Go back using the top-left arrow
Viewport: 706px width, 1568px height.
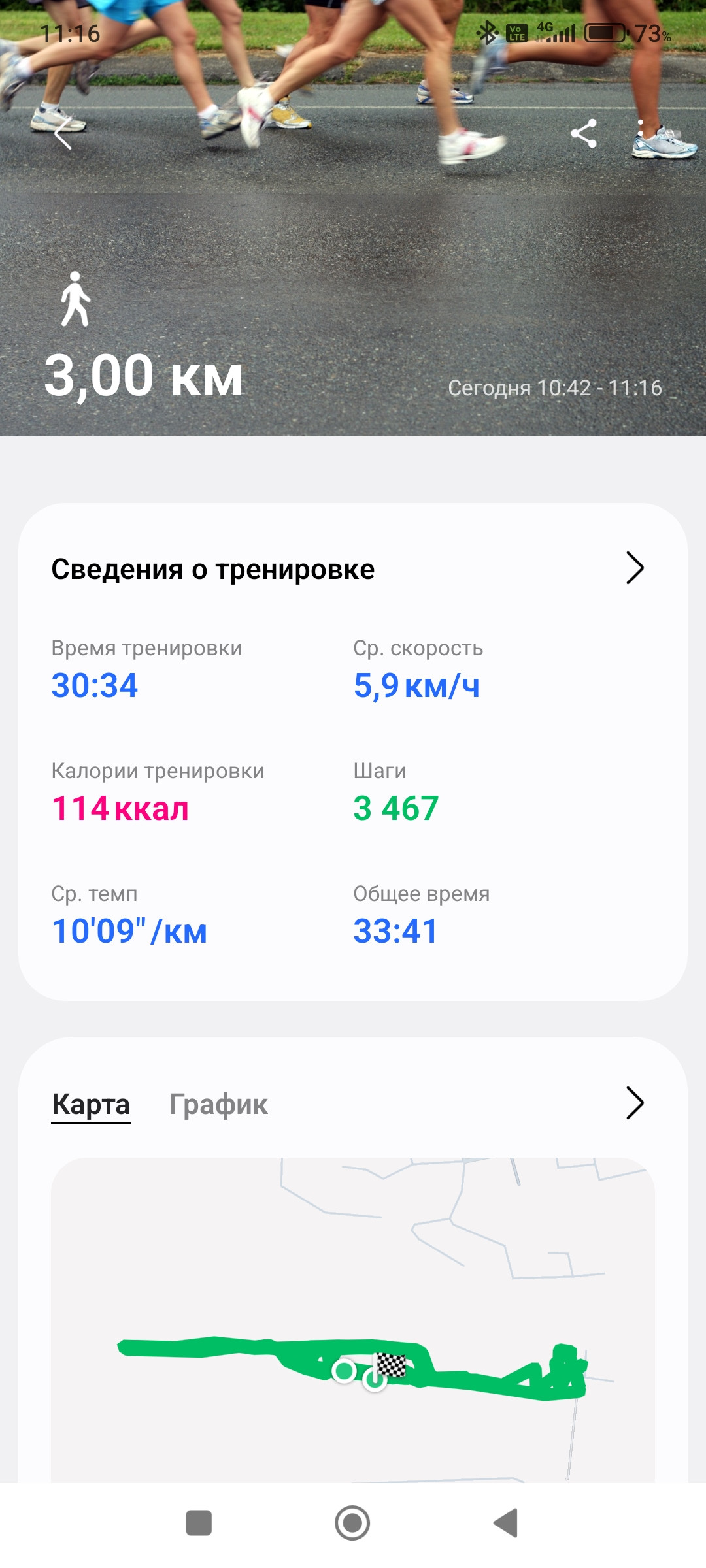(63, 135)
